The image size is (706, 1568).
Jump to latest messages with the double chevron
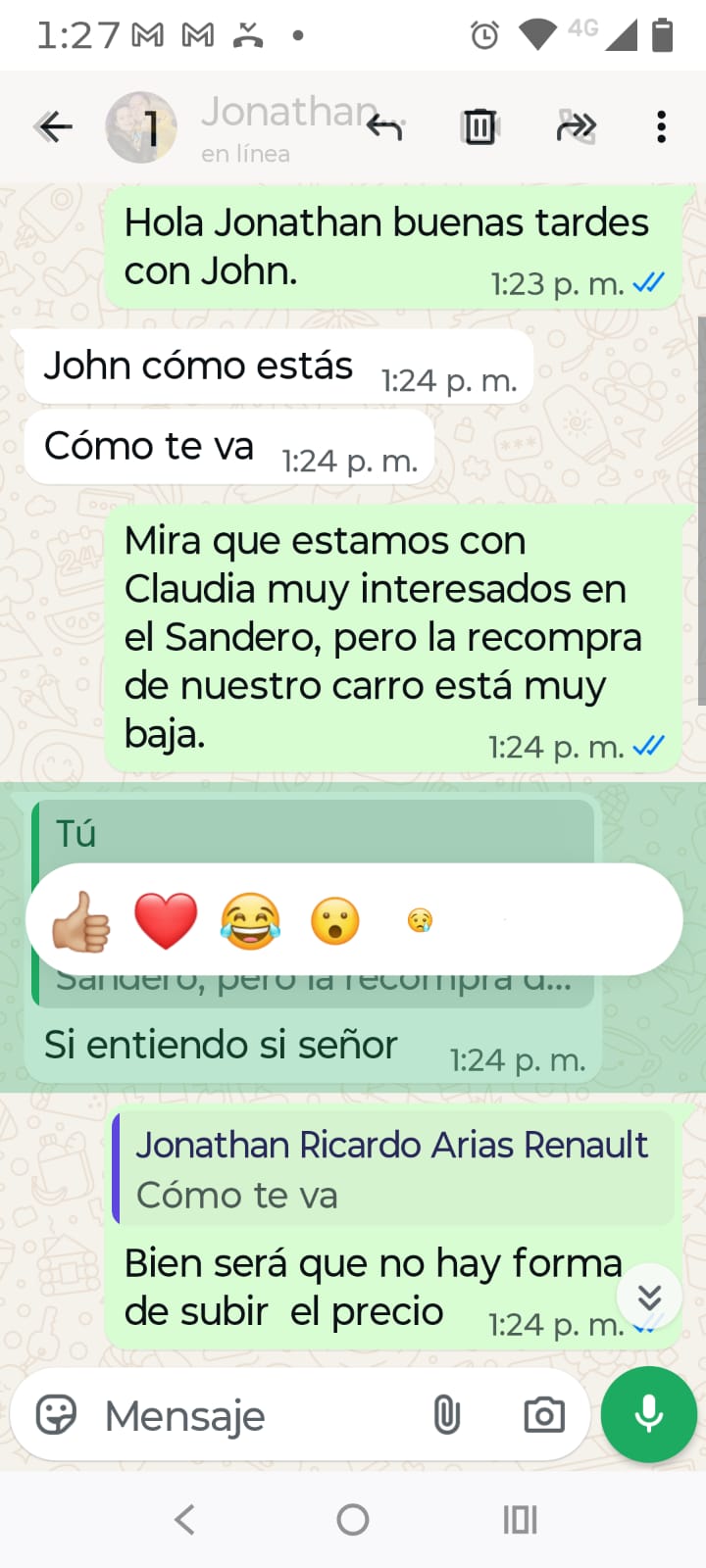pos(649,1297)
